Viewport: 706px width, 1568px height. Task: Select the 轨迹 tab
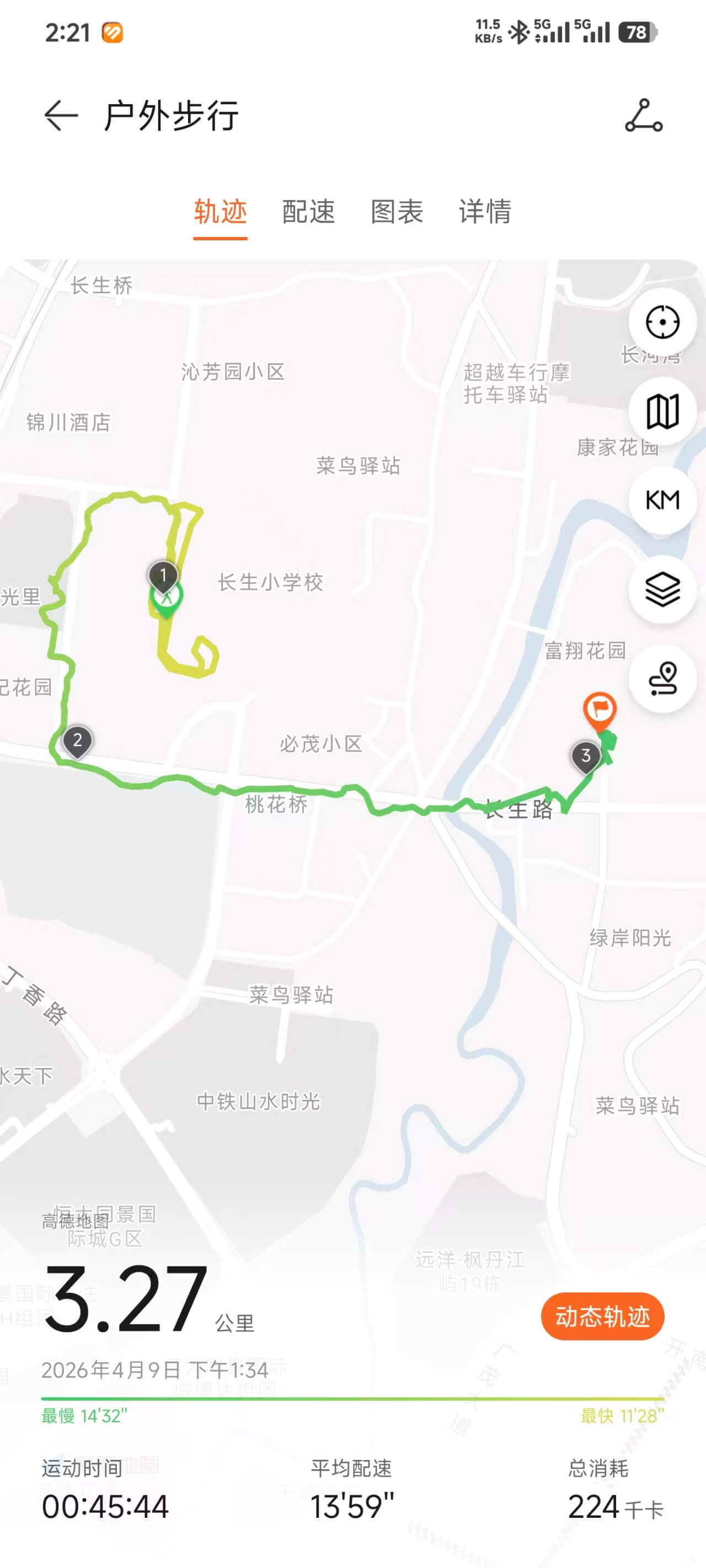(x=221, y=212)
